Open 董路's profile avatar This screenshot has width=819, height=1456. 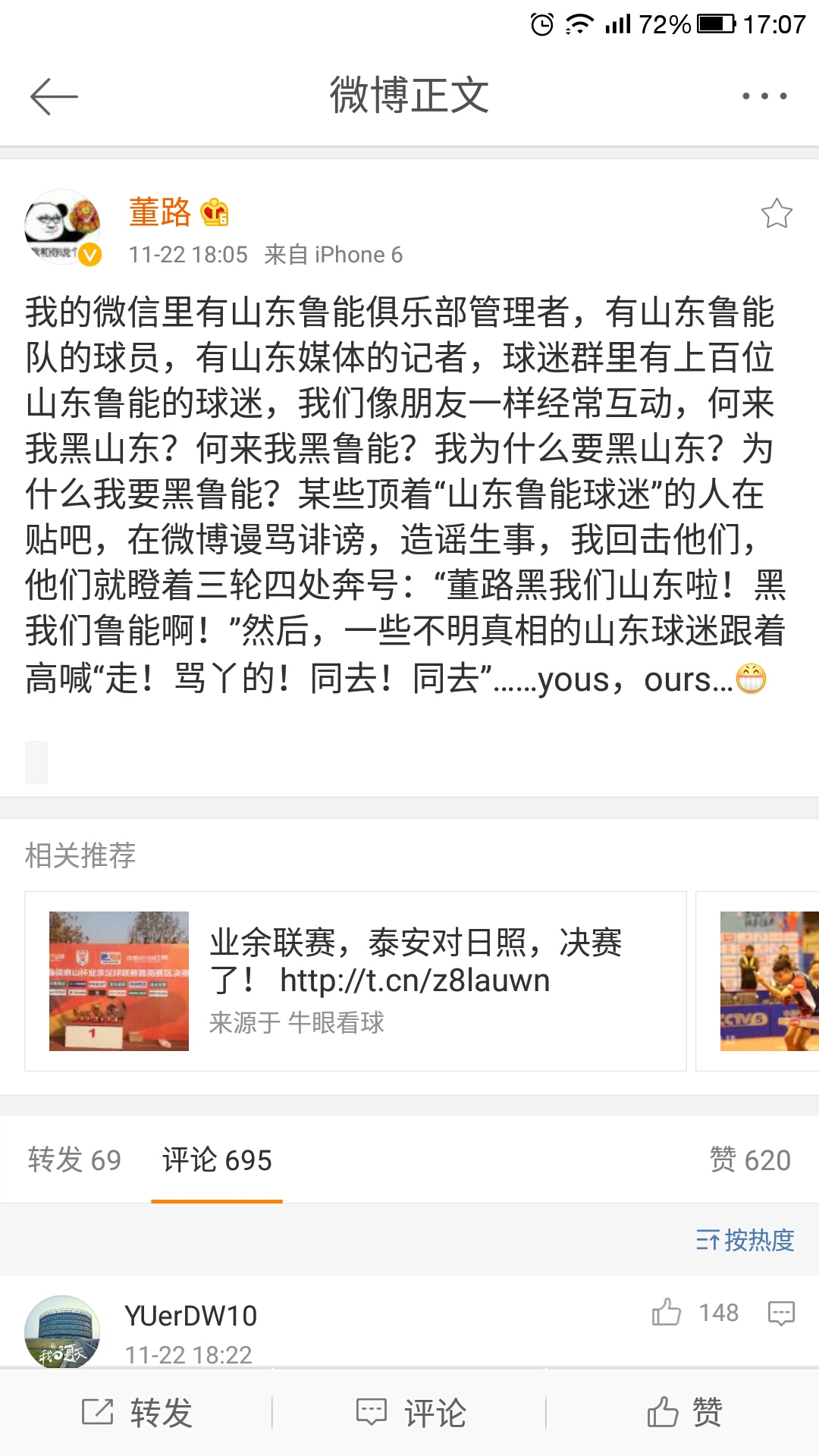click(64, 222)
